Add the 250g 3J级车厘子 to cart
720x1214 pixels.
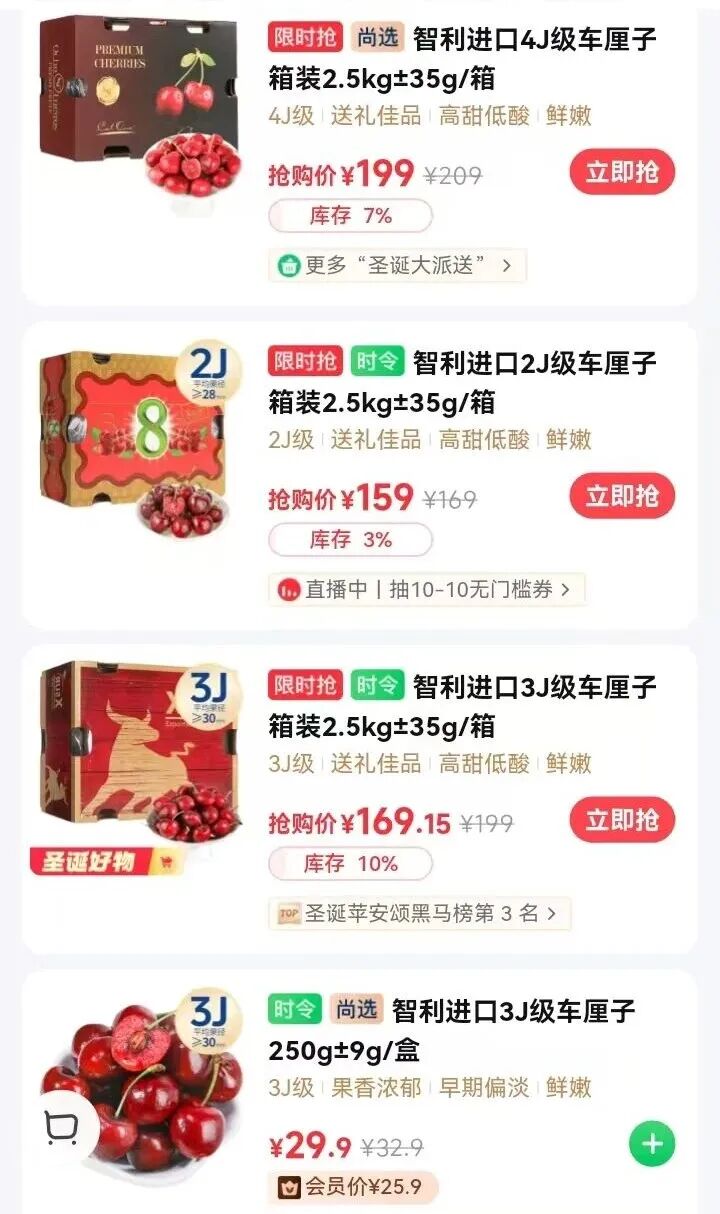652,1144
